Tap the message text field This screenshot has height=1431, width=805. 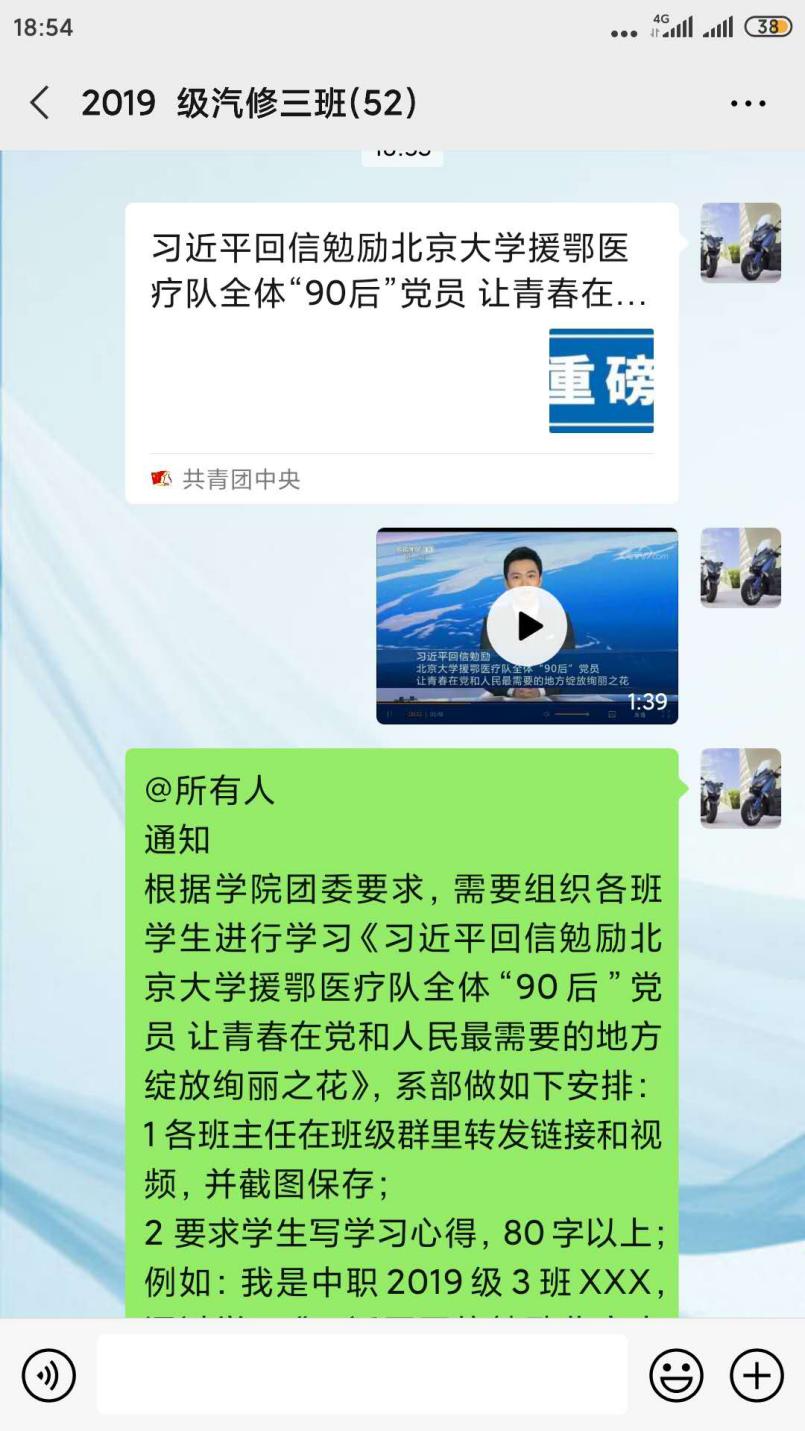coord(362,1375)
